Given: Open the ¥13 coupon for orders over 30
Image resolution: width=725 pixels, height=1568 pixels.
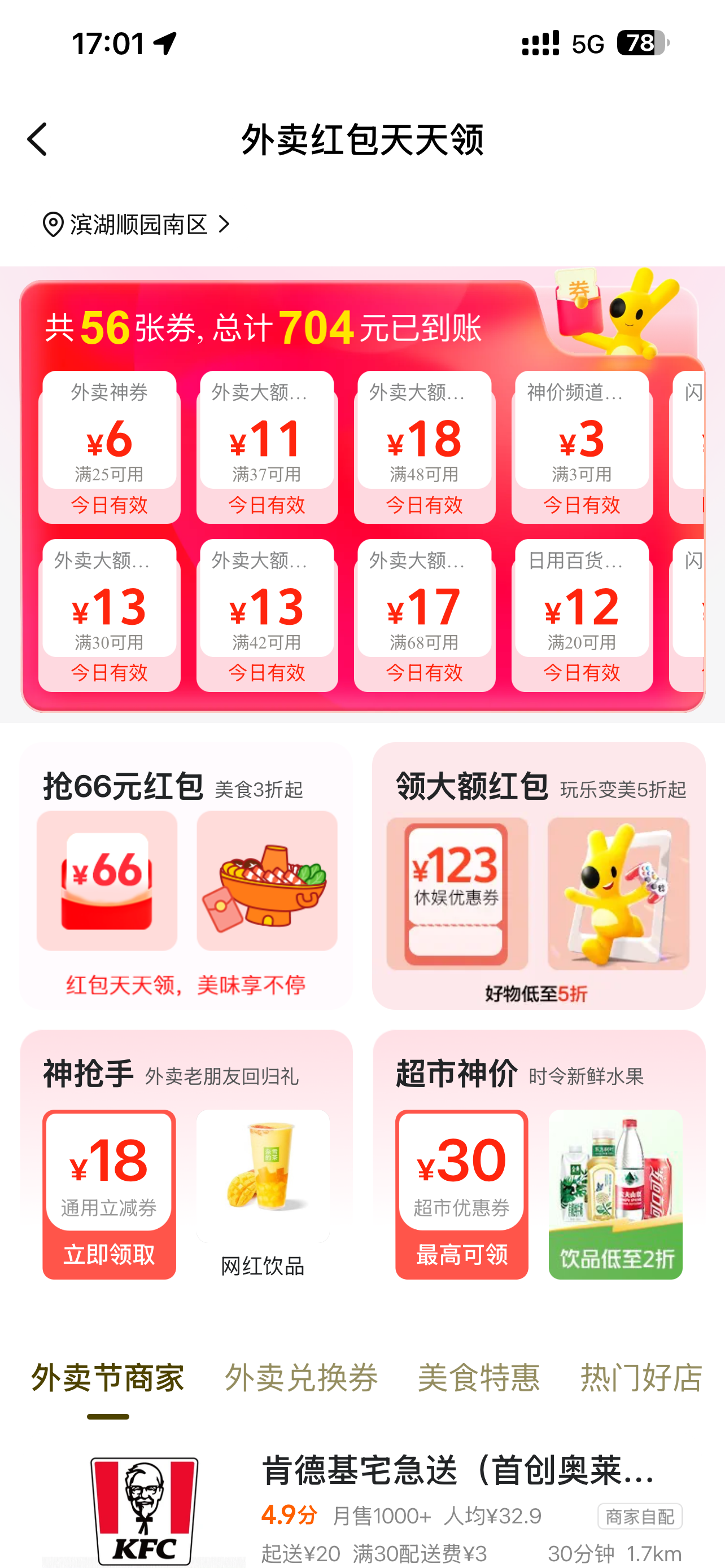Looking at the screenshot, I should click(110, 614).
